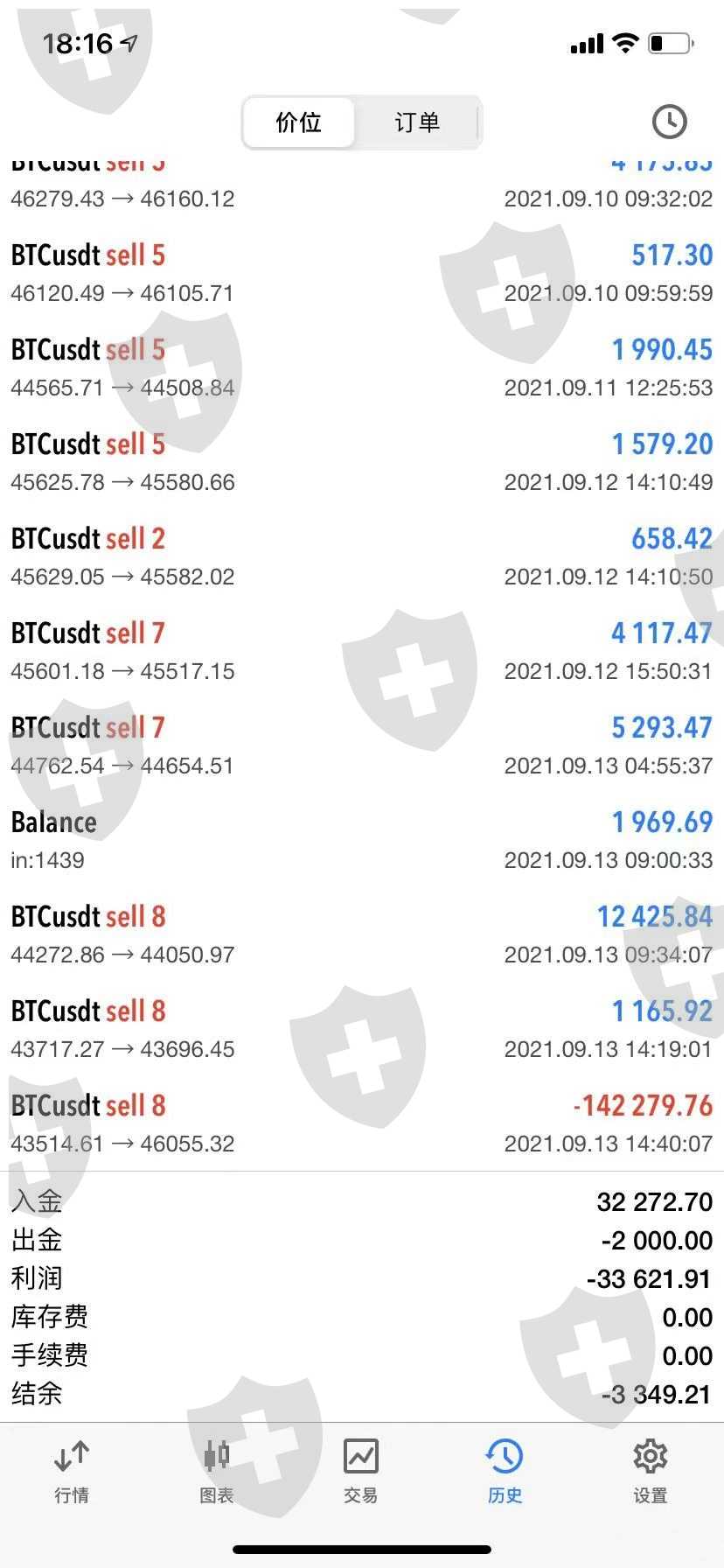Expand the sell 8 trade with -142 279.76 loss
The width and height of the screenshot is (724, 1568).
(x=362, y=1123)
